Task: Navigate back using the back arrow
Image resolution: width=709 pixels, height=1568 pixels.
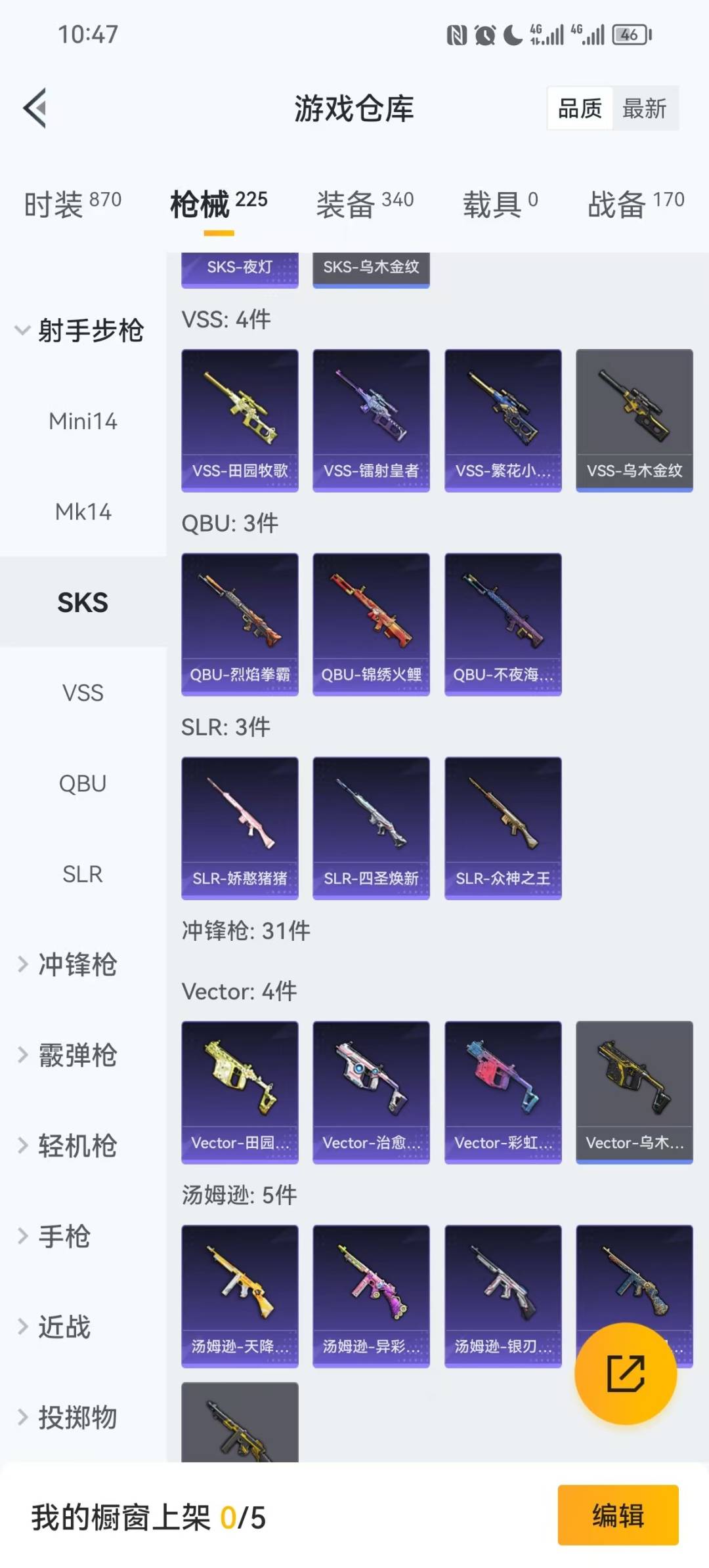Action: (37, 108)
